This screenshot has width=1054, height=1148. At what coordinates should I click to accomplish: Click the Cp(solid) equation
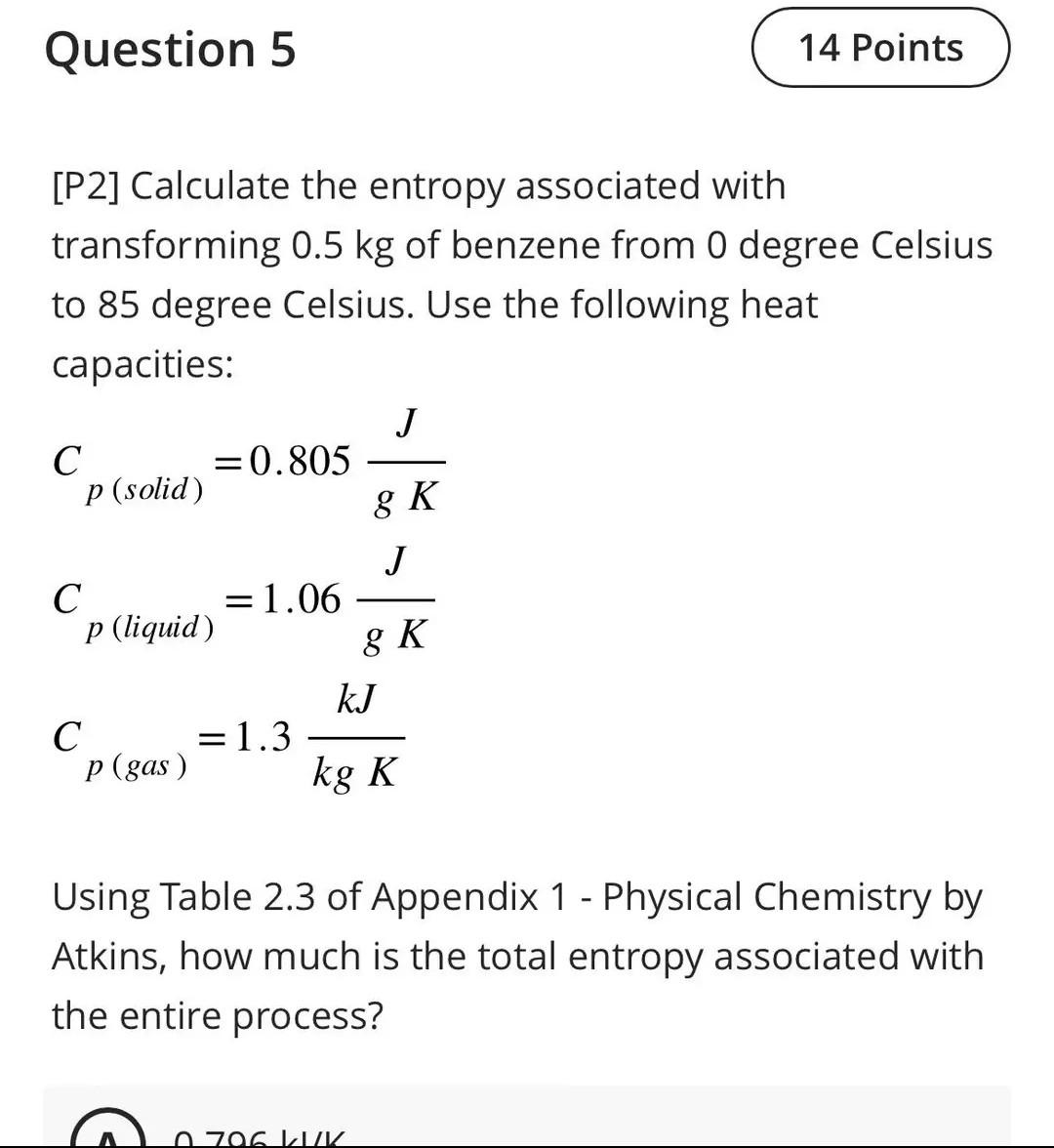244,464
